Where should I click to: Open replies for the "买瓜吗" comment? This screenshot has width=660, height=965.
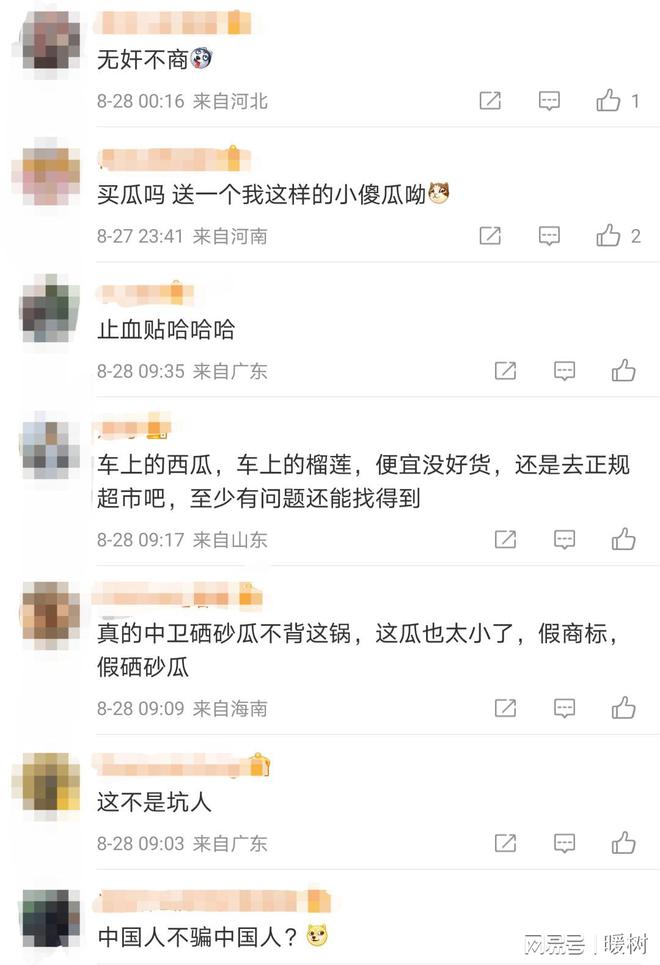[x=549, y=236]
